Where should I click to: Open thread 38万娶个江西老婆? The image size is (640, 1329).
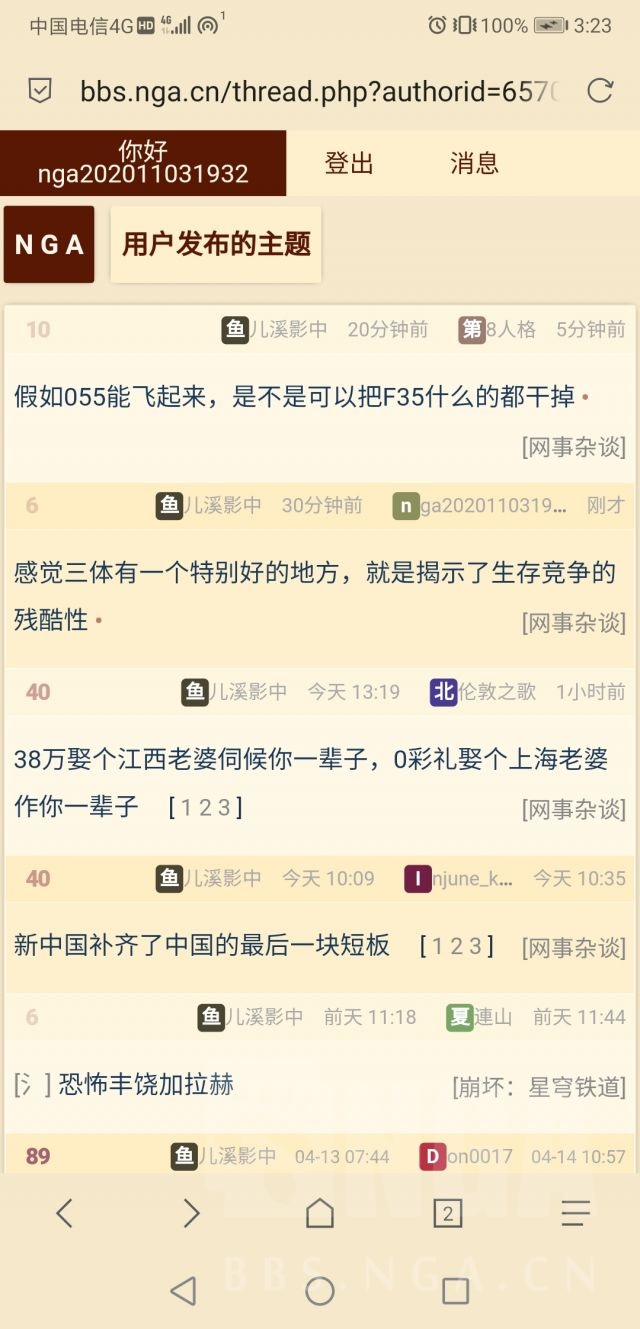click(x=310, y=759)
